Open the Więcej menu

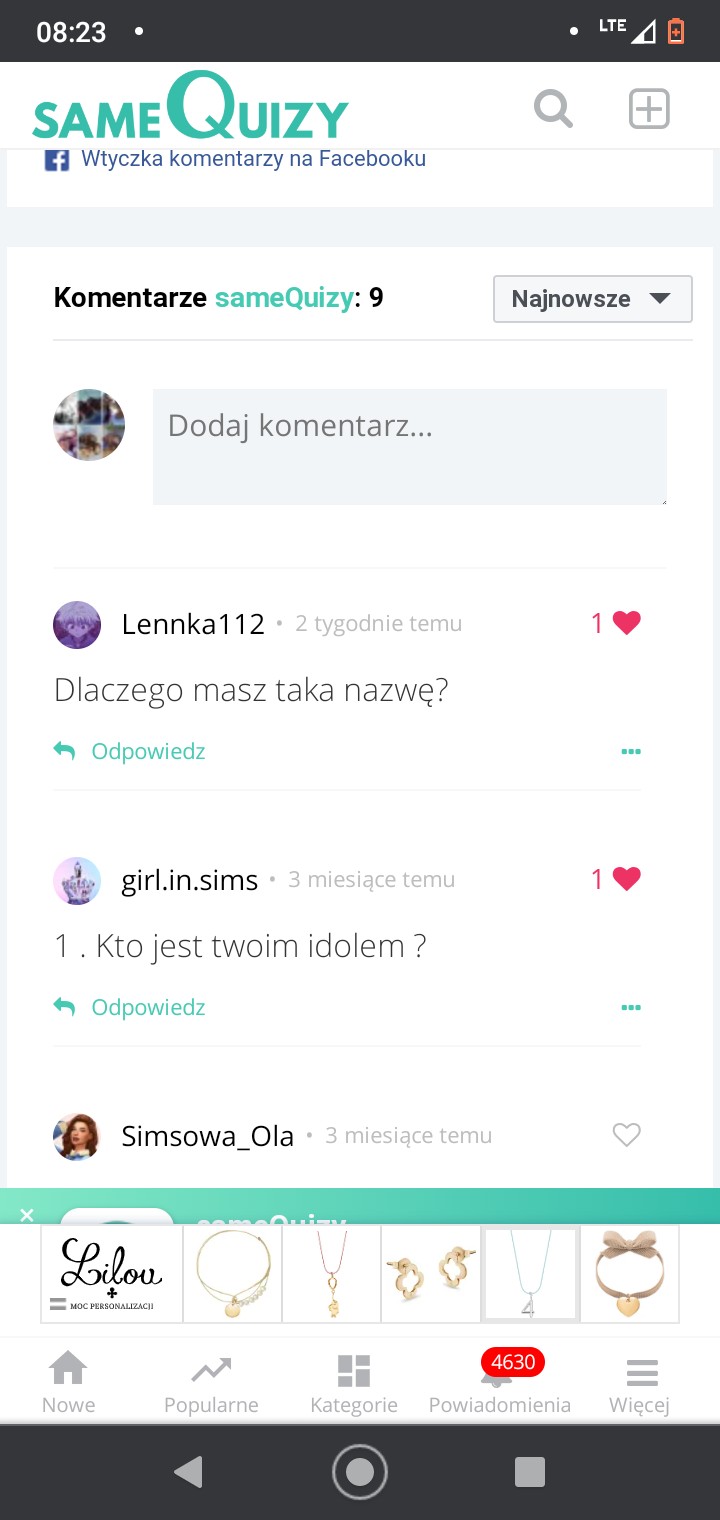pos(640,1383)
